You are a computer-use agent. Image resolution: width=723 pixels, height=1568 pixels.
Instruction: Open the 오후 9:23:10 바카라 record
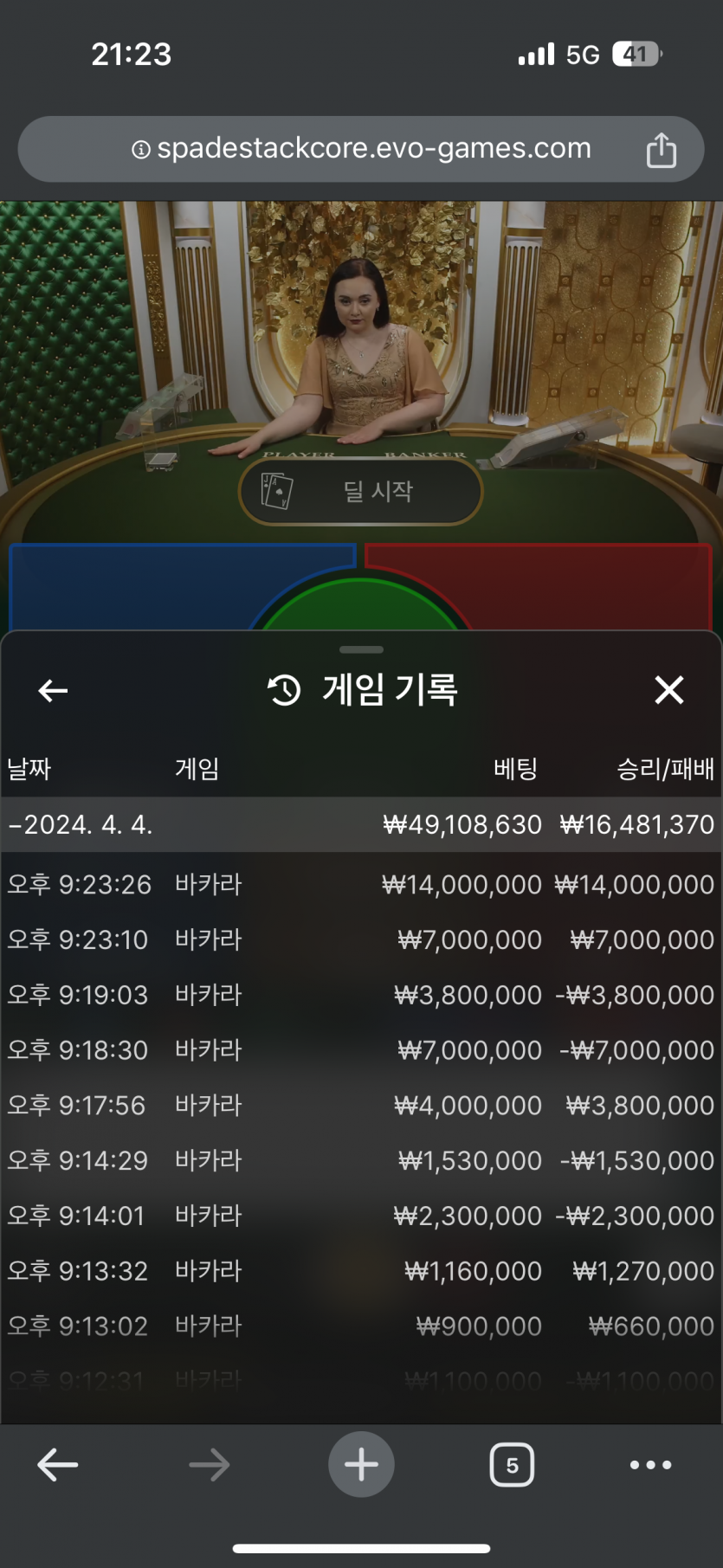(x=361, y=939)
